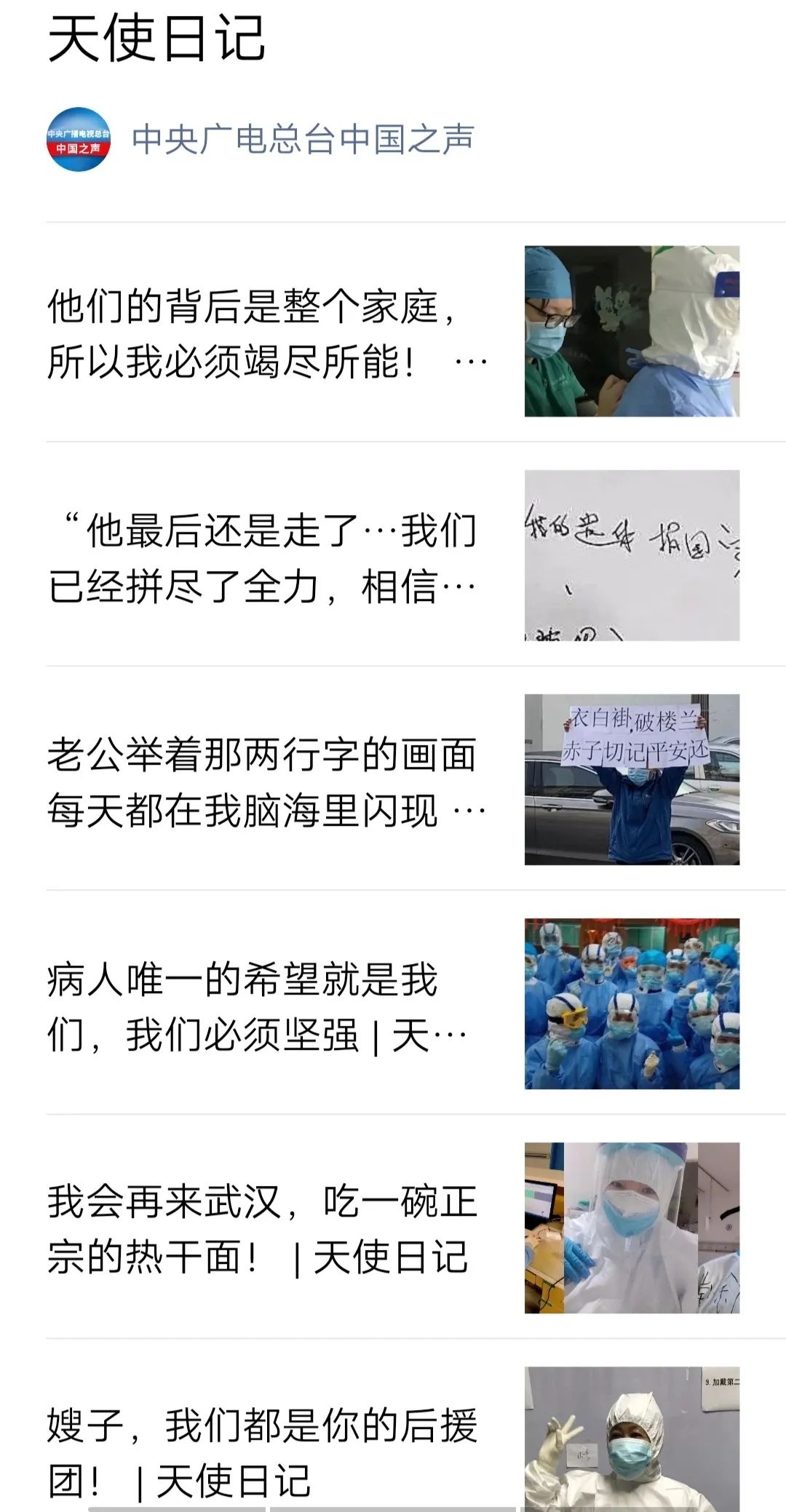Open article 老公举着那两行字的画面
Image resolution: width=786 pixels, height=1512 pixels.
pyautogui.click(x=266, y=781)
